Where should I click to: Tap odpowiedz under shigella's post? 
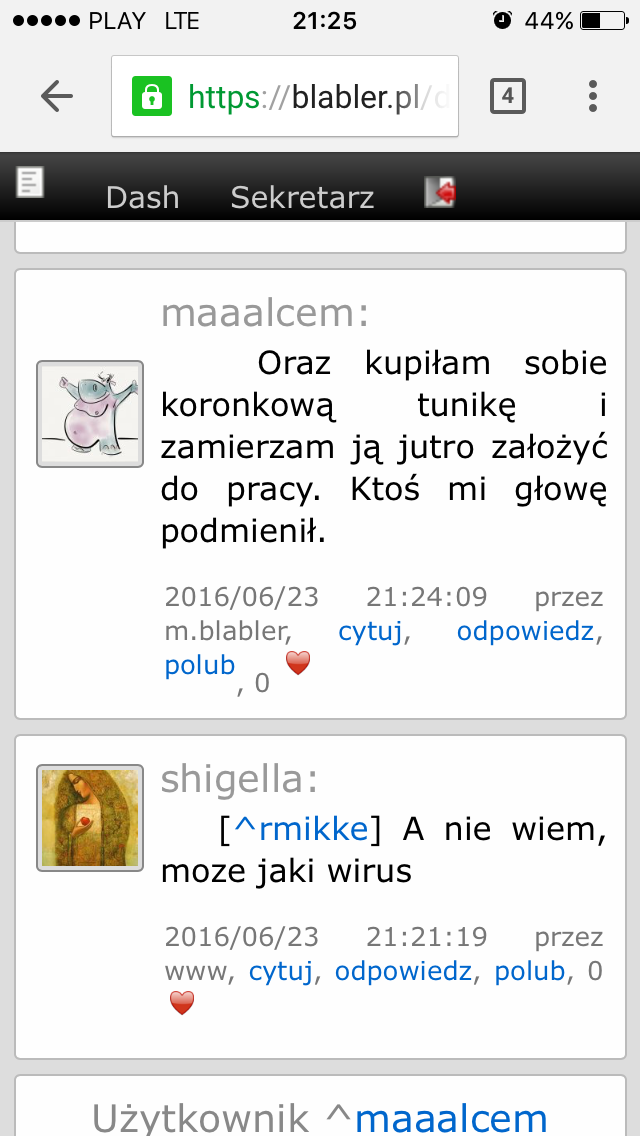coord(403,971)
